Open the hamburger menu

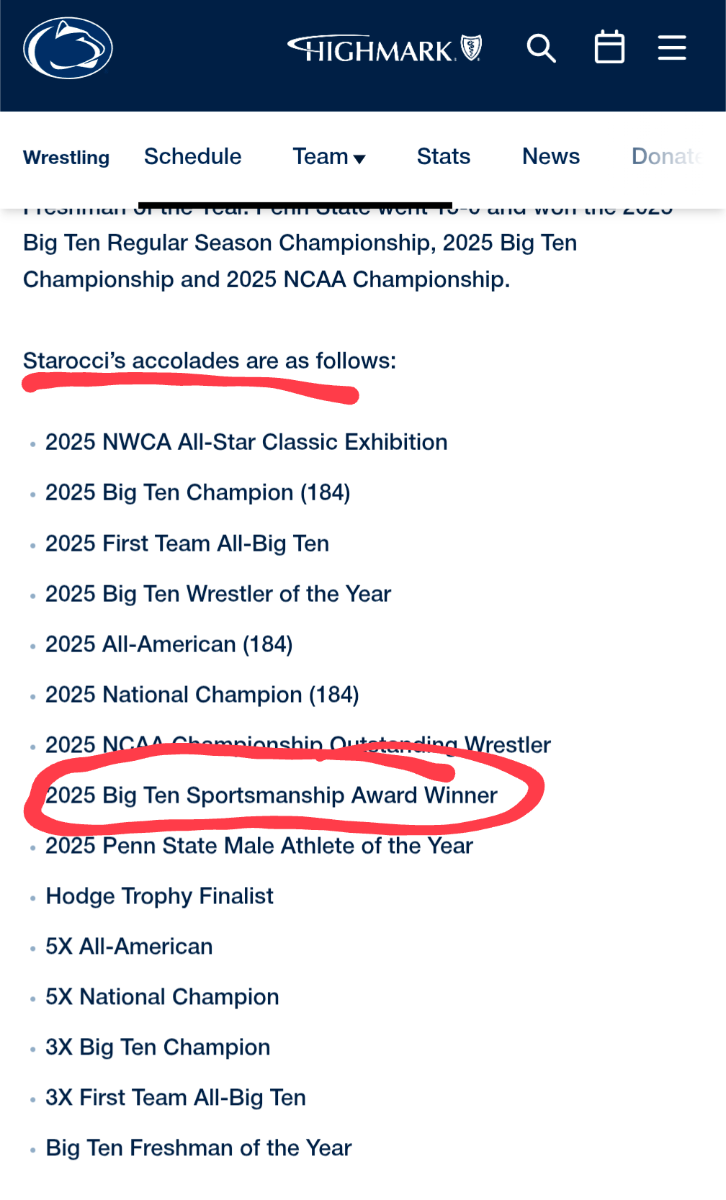click(x=672, y=47)
